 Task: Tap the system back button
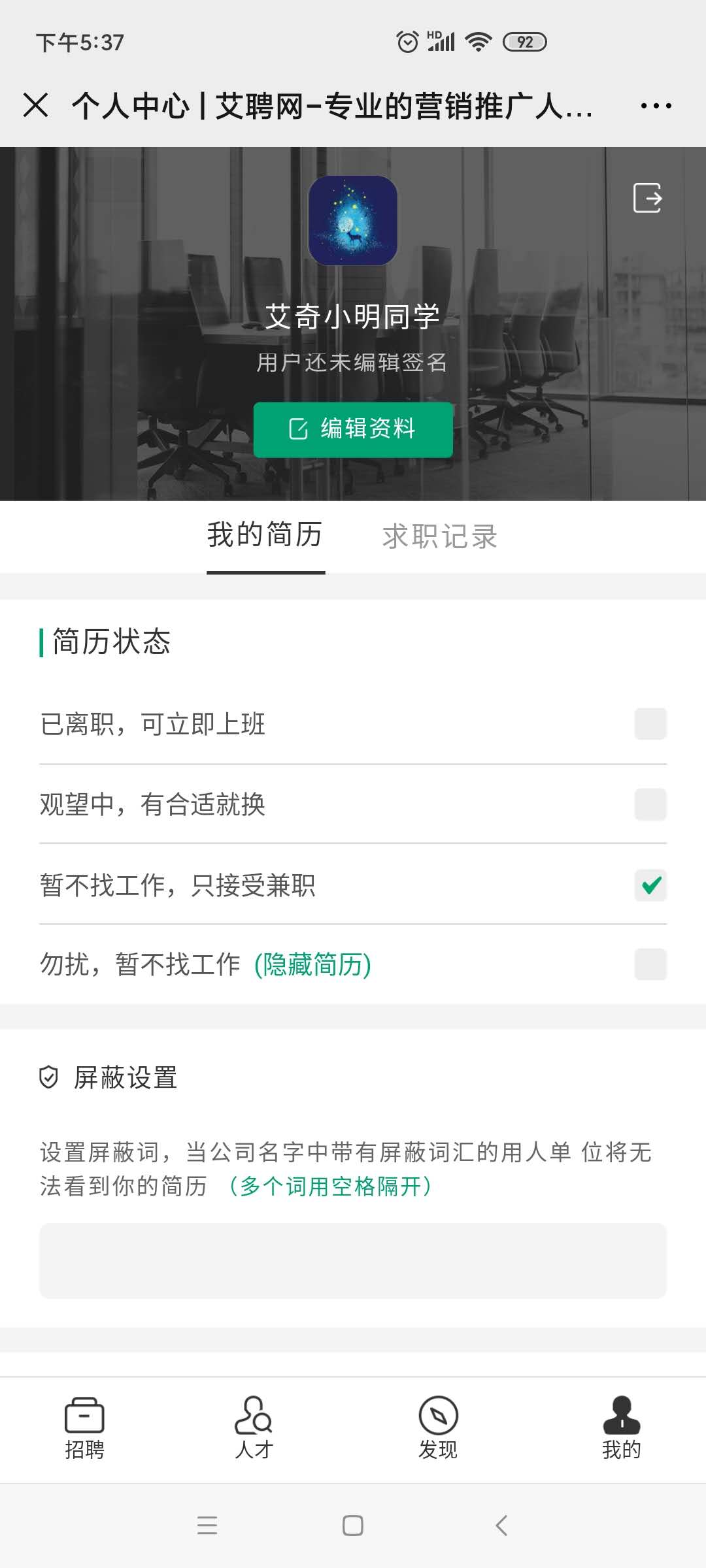click(501, 1526)
